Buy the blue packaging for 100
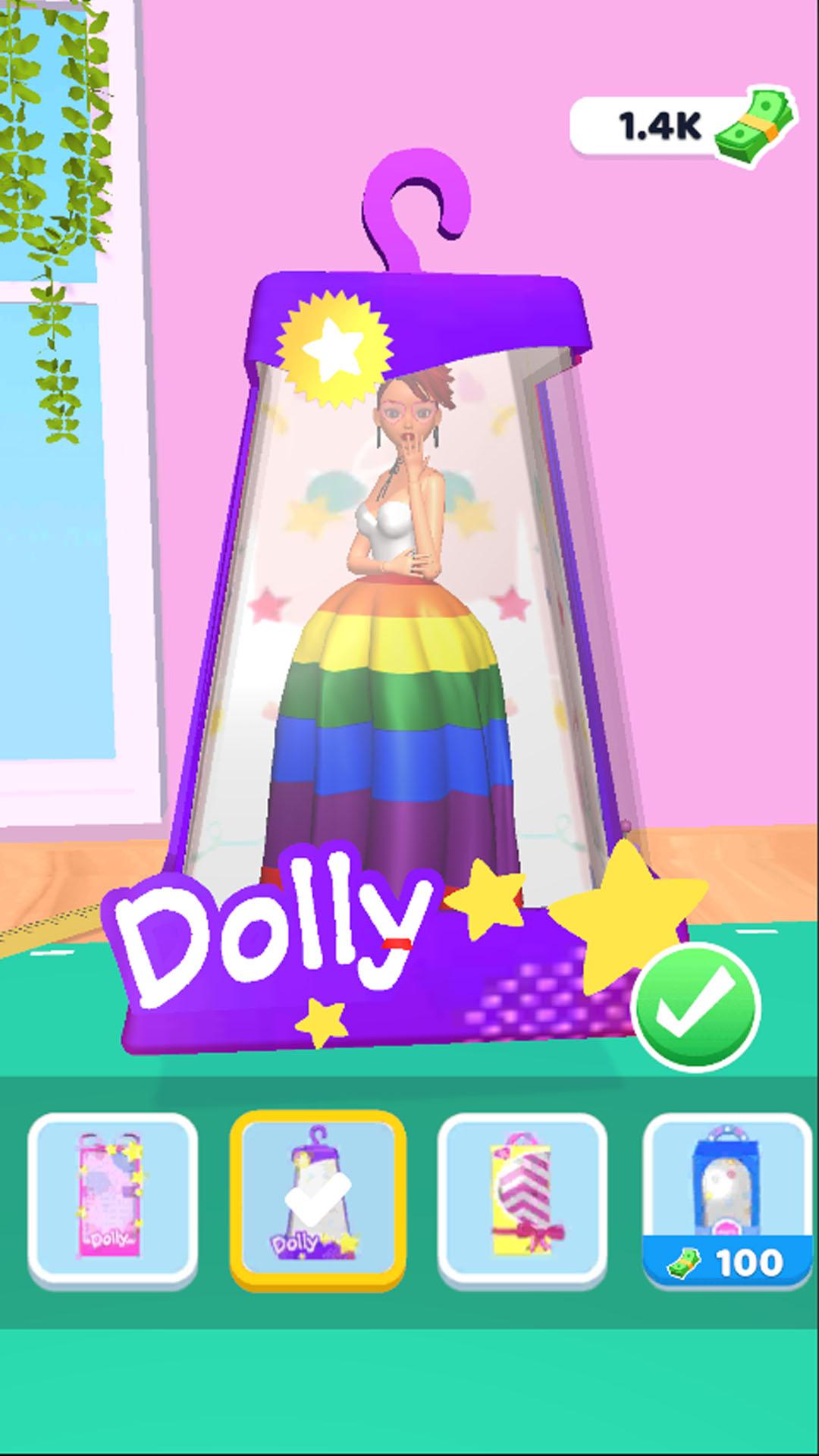819x1456 pixels. [x=726, y=1198]
